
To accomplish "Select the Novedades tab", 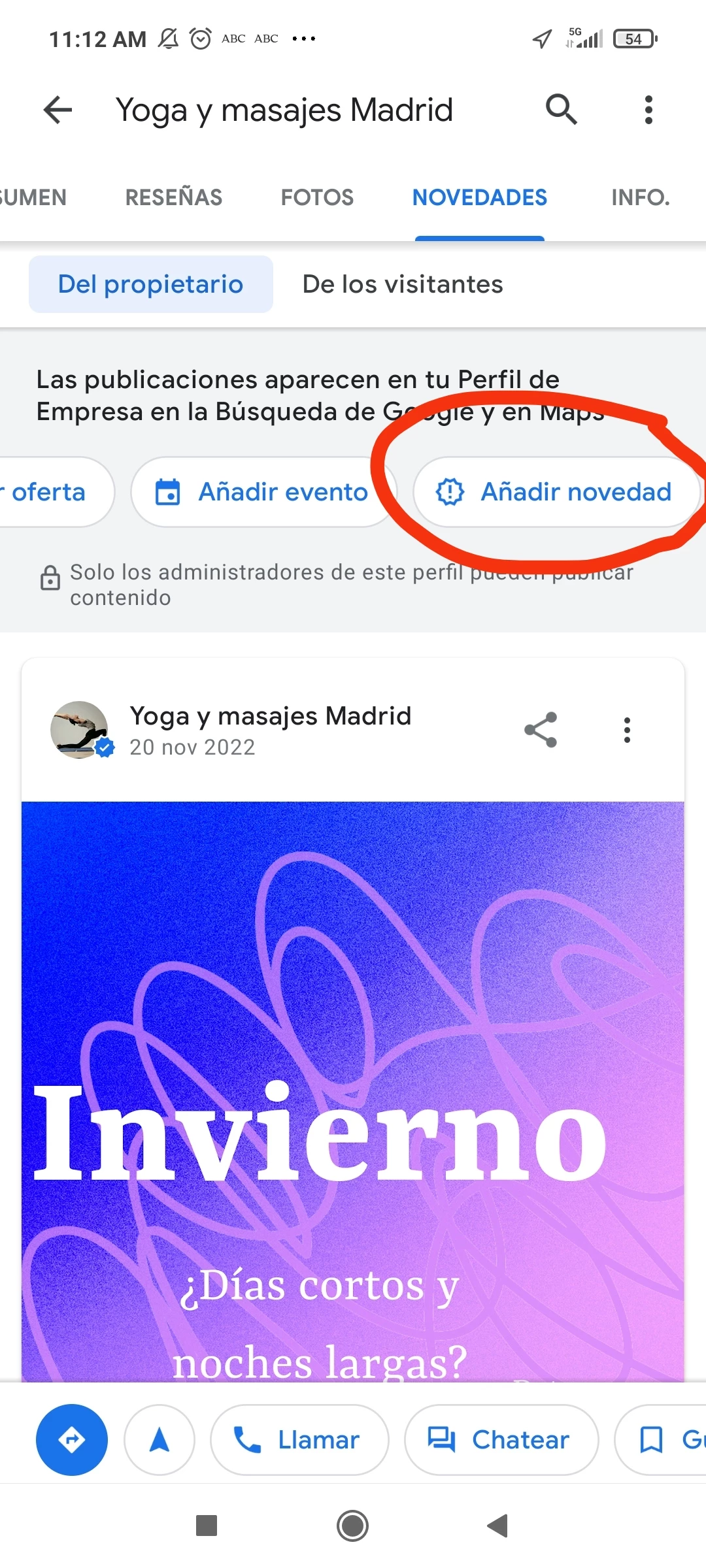I will point(479,197).
